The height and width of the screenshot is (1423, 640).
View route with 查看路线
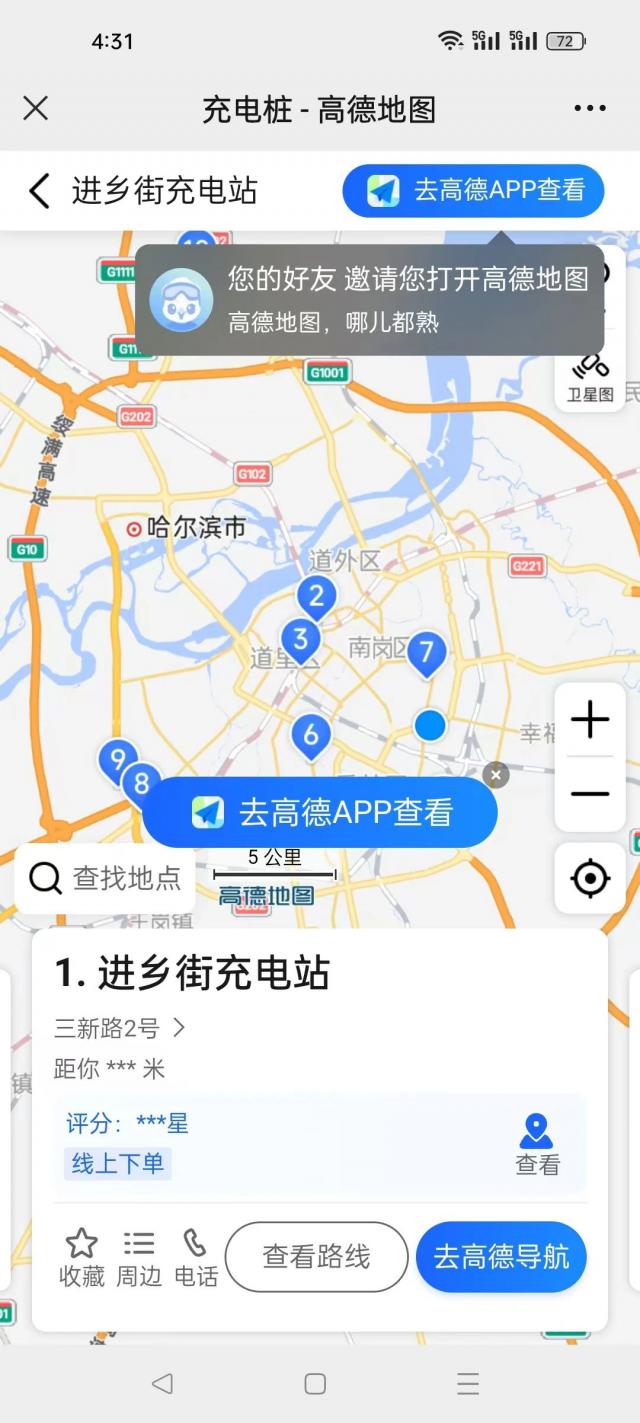(x=316, y=1257)
